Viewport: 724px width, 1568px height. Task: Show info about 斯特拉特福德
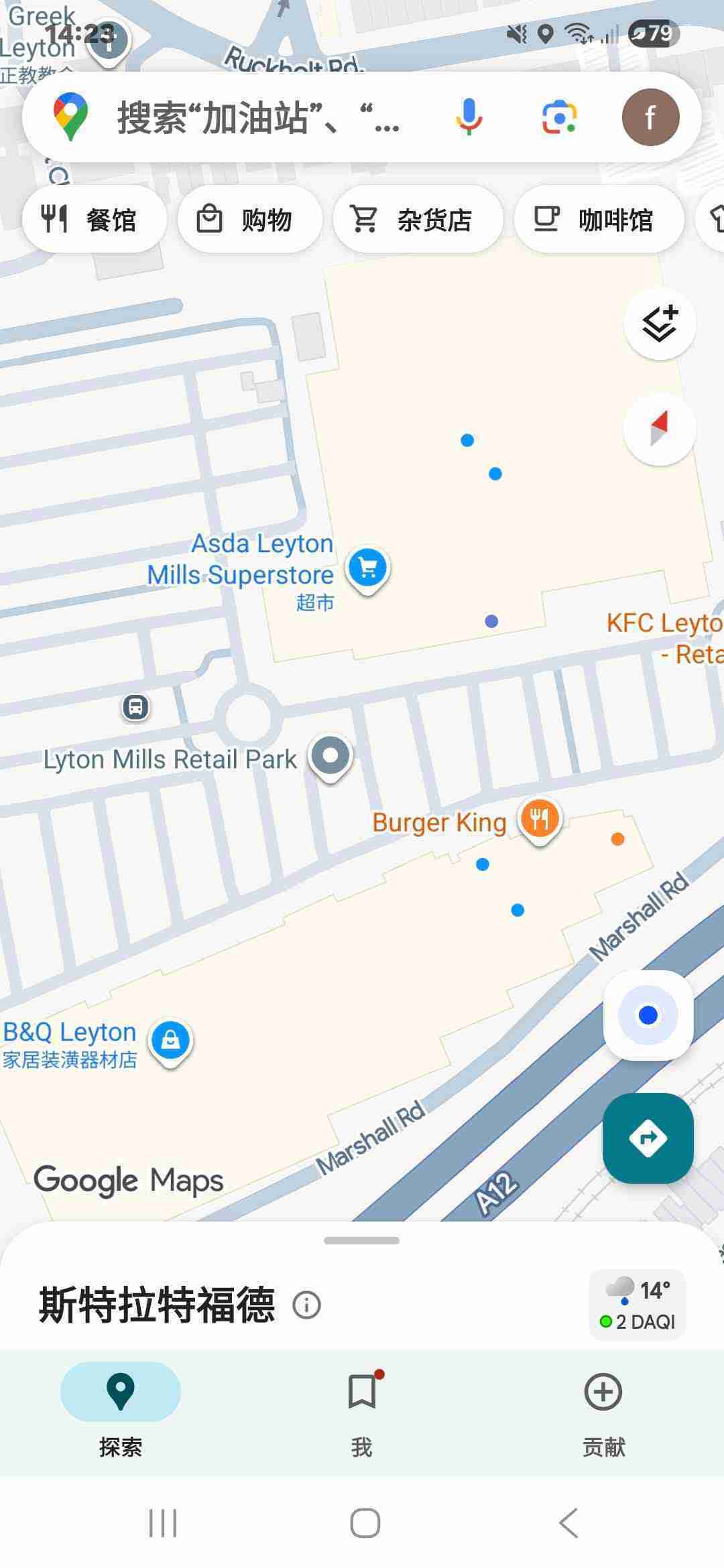(307, 1305)
